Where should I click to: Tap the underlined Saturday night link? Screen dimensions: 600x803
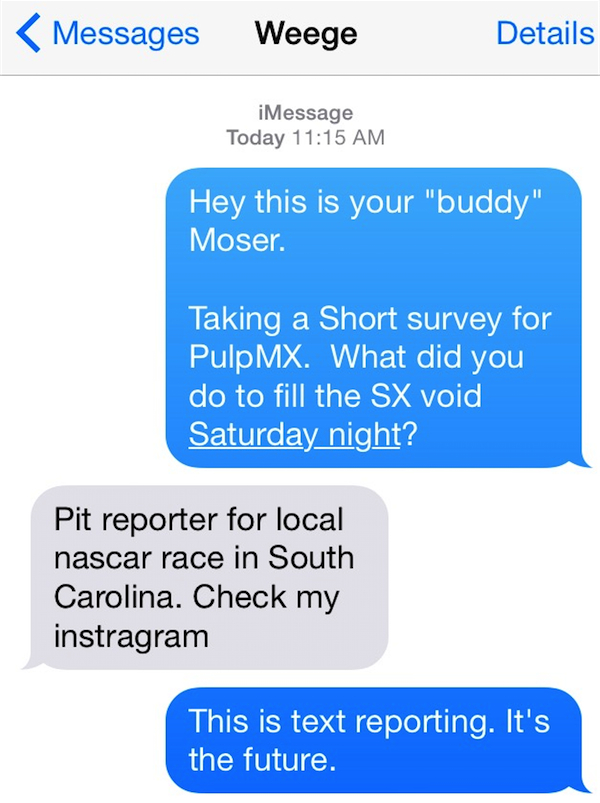pos(294,436)
